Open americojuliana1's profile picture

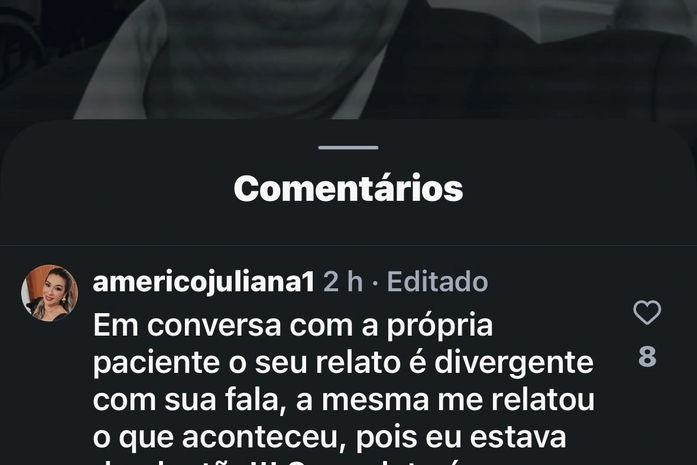(50, 293)
